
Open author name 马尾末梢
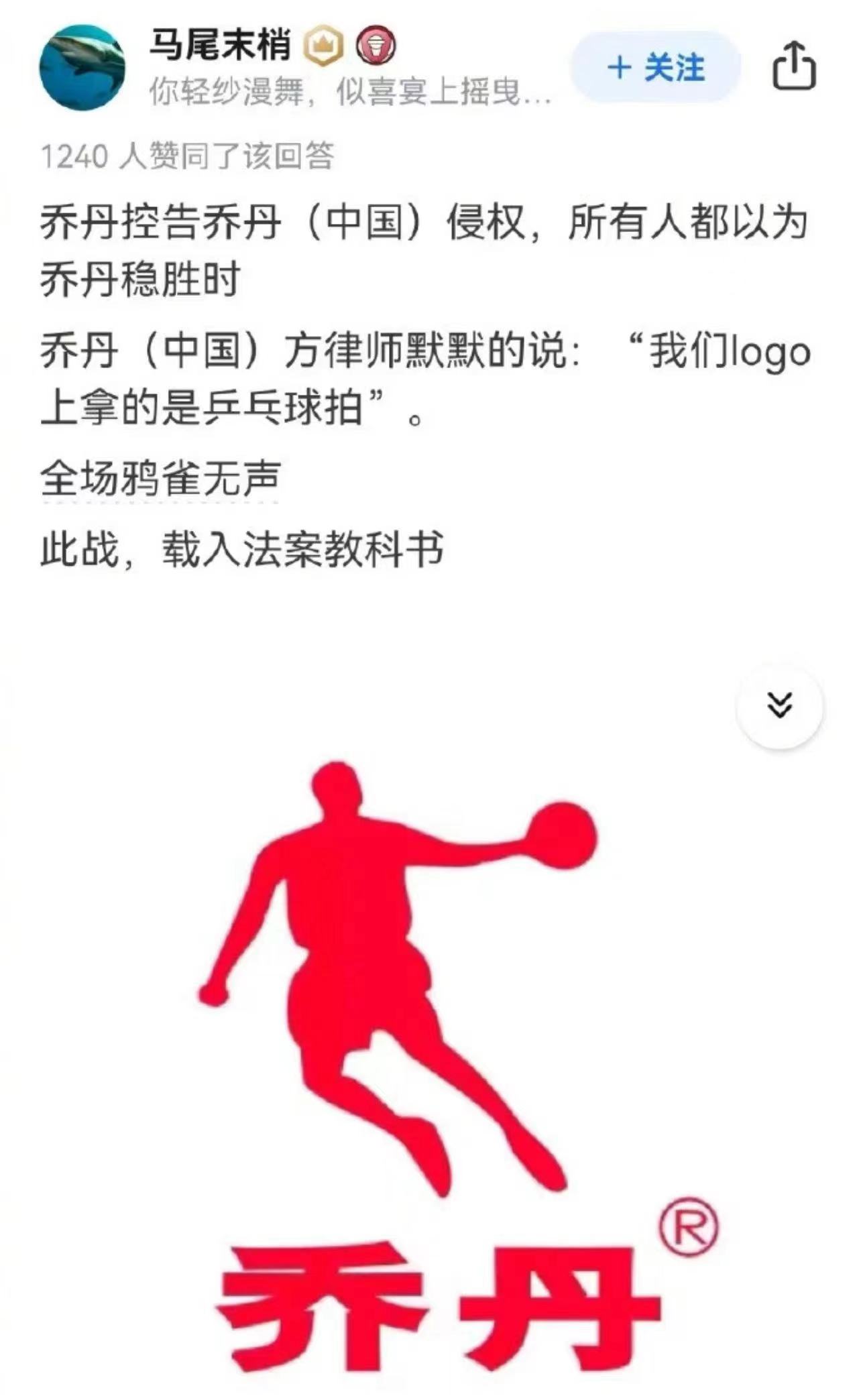[x=220, y=46]
